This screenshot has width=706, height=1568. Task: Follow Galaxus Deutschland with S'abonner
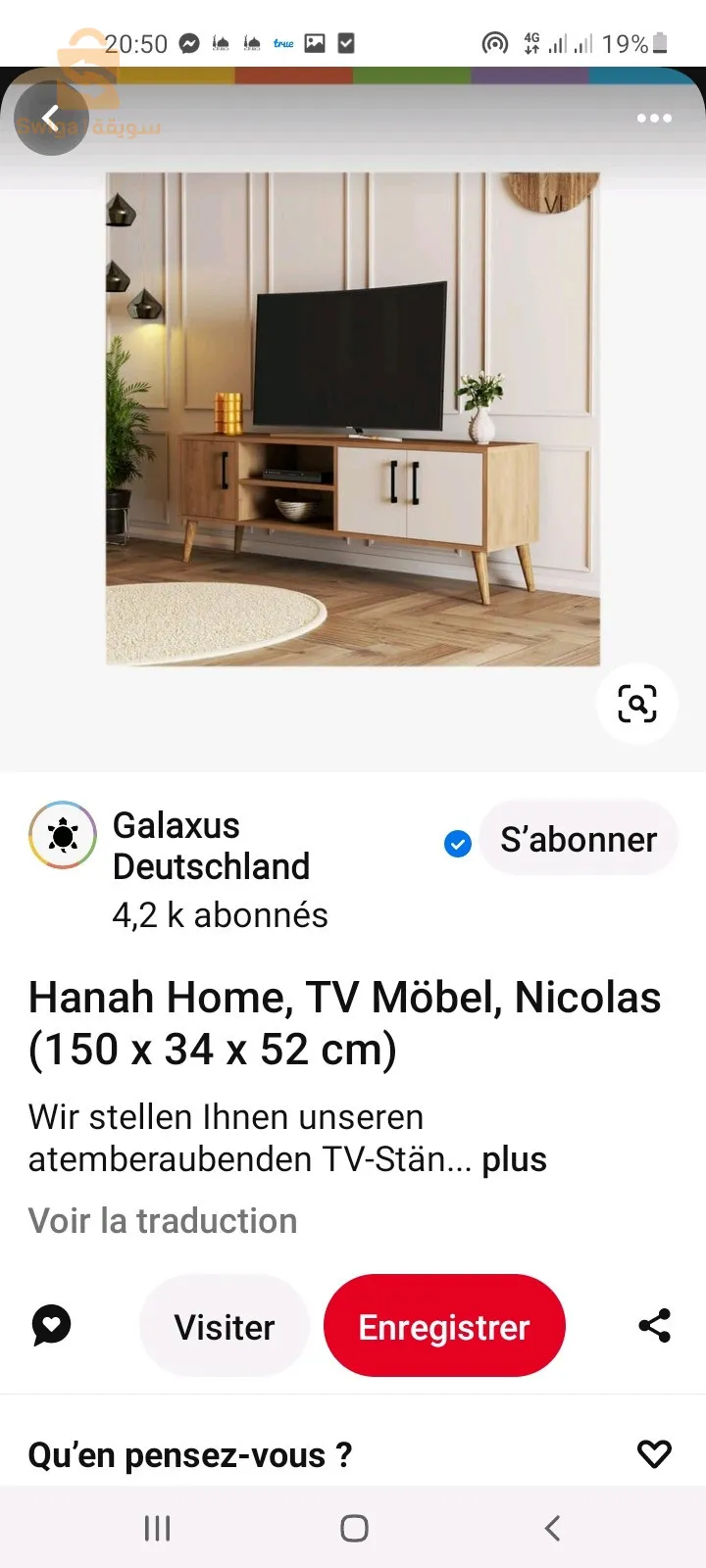click(x=578, y=840)
